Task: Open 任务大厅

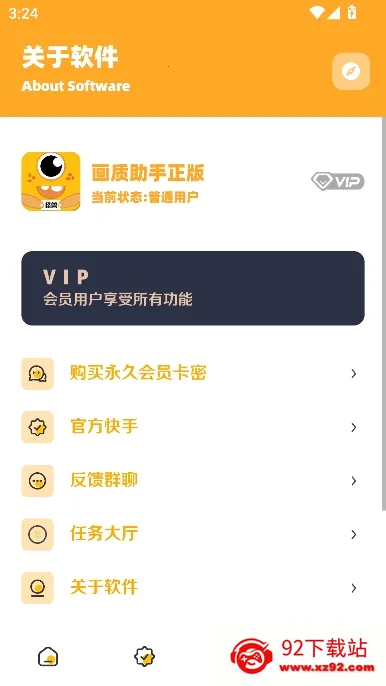Action: [x=193, y=534]
